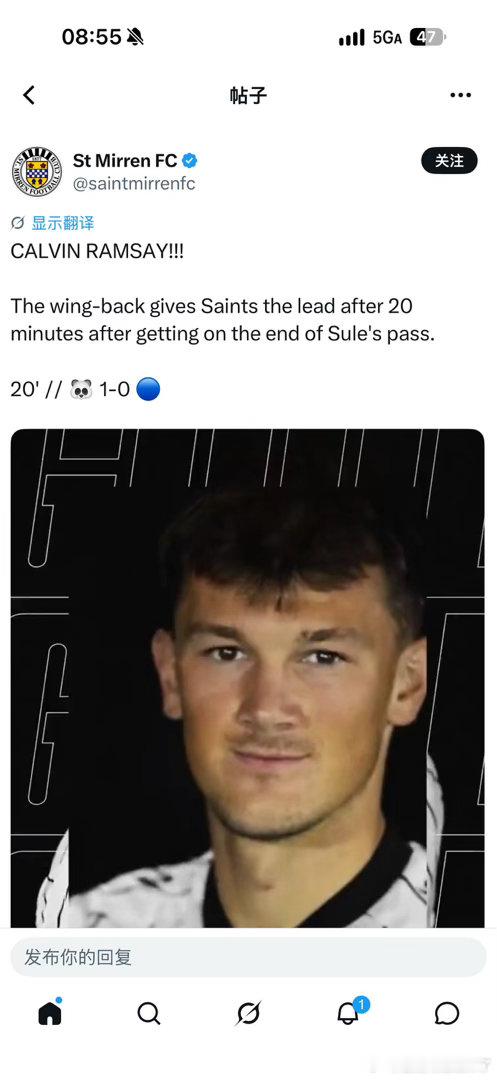Open the three-dot overflow menu
497x1080 pixels.
click(460, 95)
